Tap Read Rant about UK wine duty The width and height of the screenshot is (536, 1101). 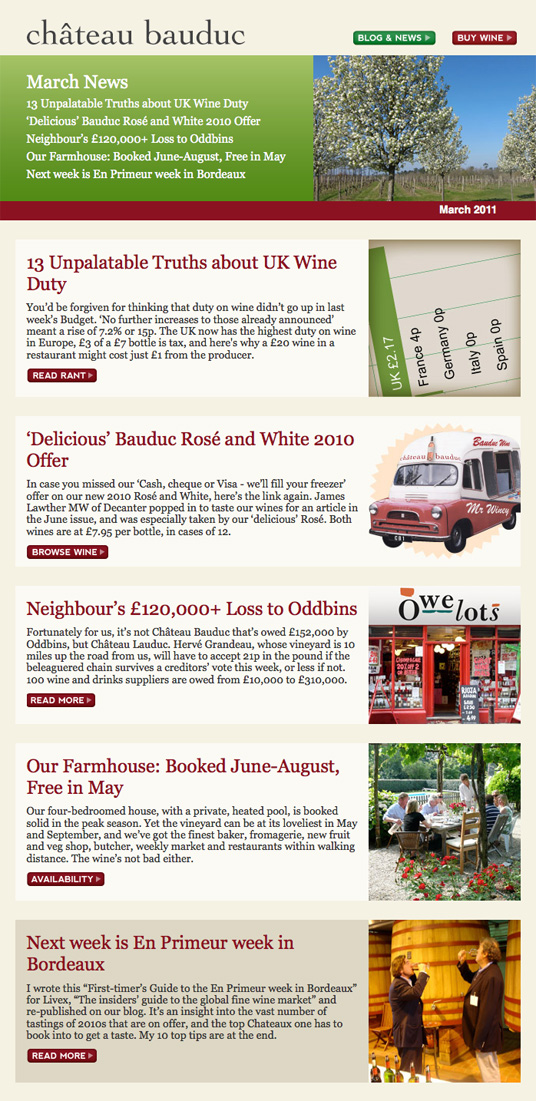(62, 376)
